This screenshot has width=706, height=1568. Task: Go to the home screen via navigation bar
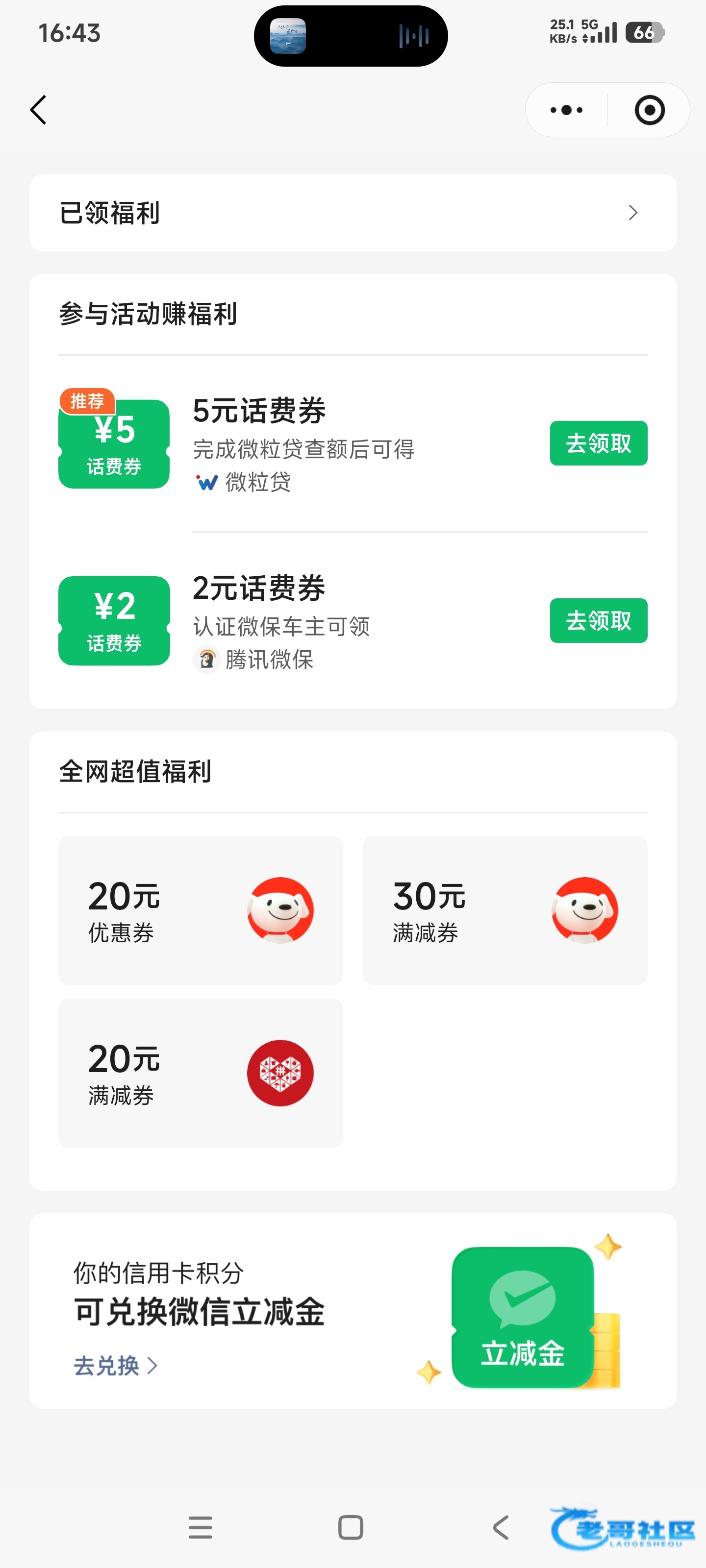click(x=350, y=1527)
